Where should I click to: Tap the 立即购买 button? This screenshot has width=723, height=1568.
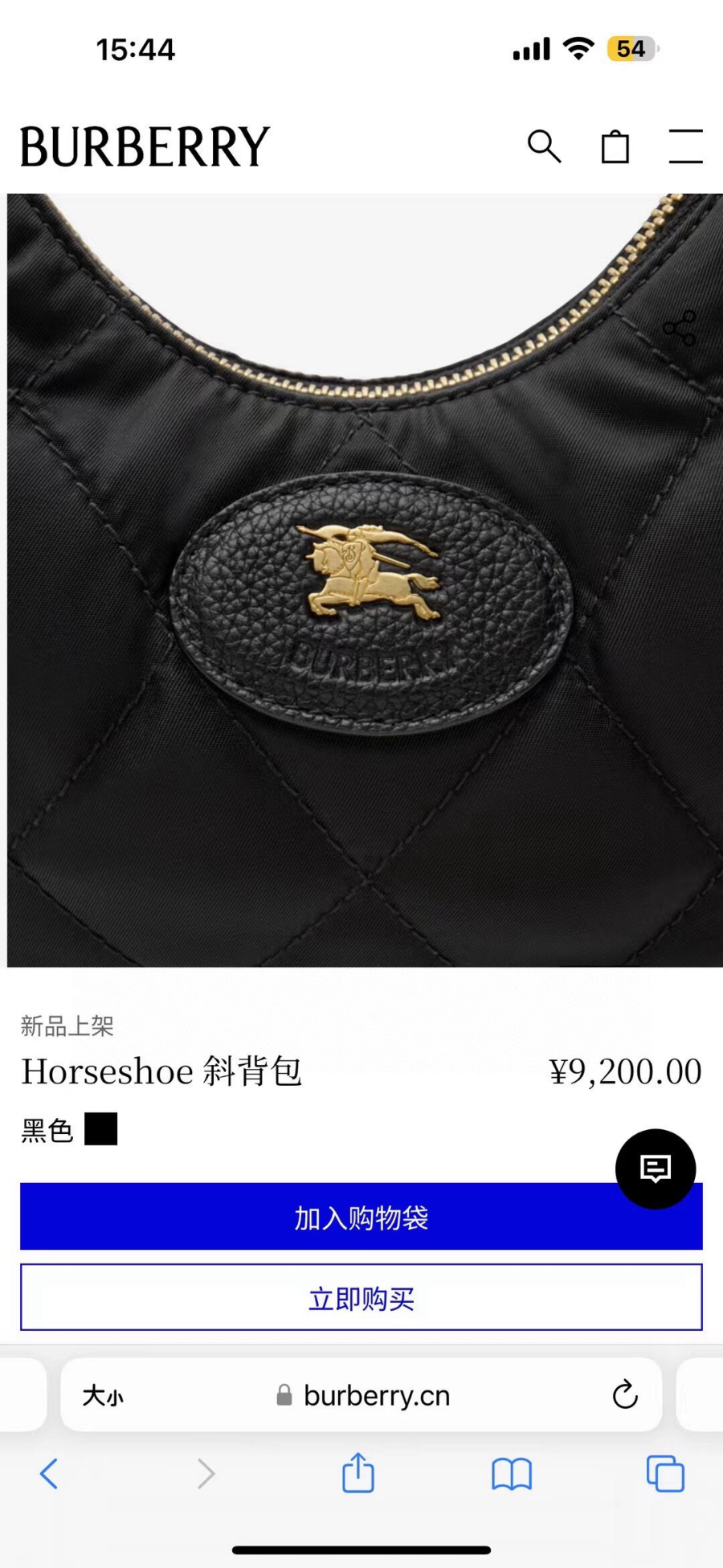point(361,1298)
